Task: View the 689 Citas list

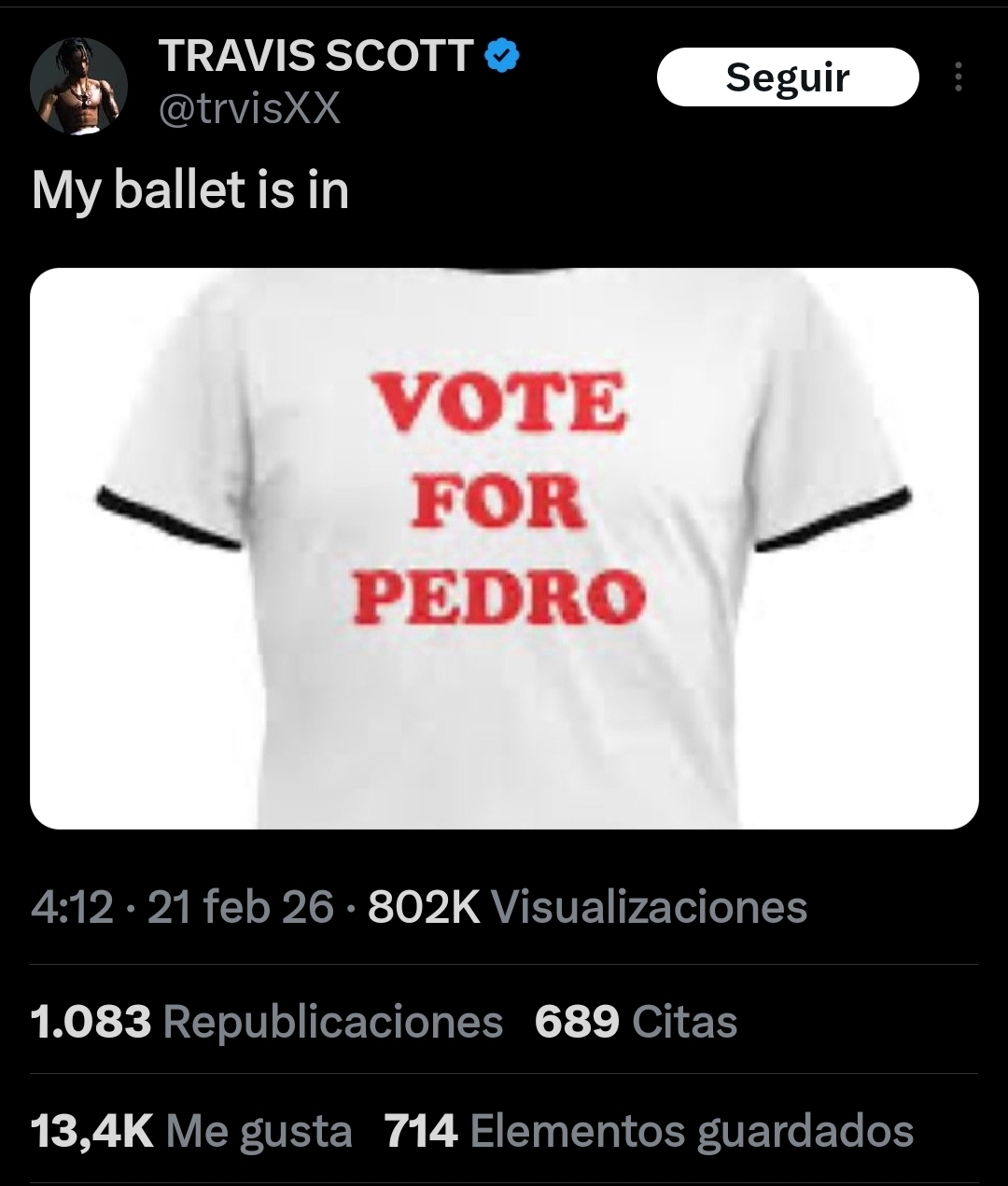Action: [636, 1021]
